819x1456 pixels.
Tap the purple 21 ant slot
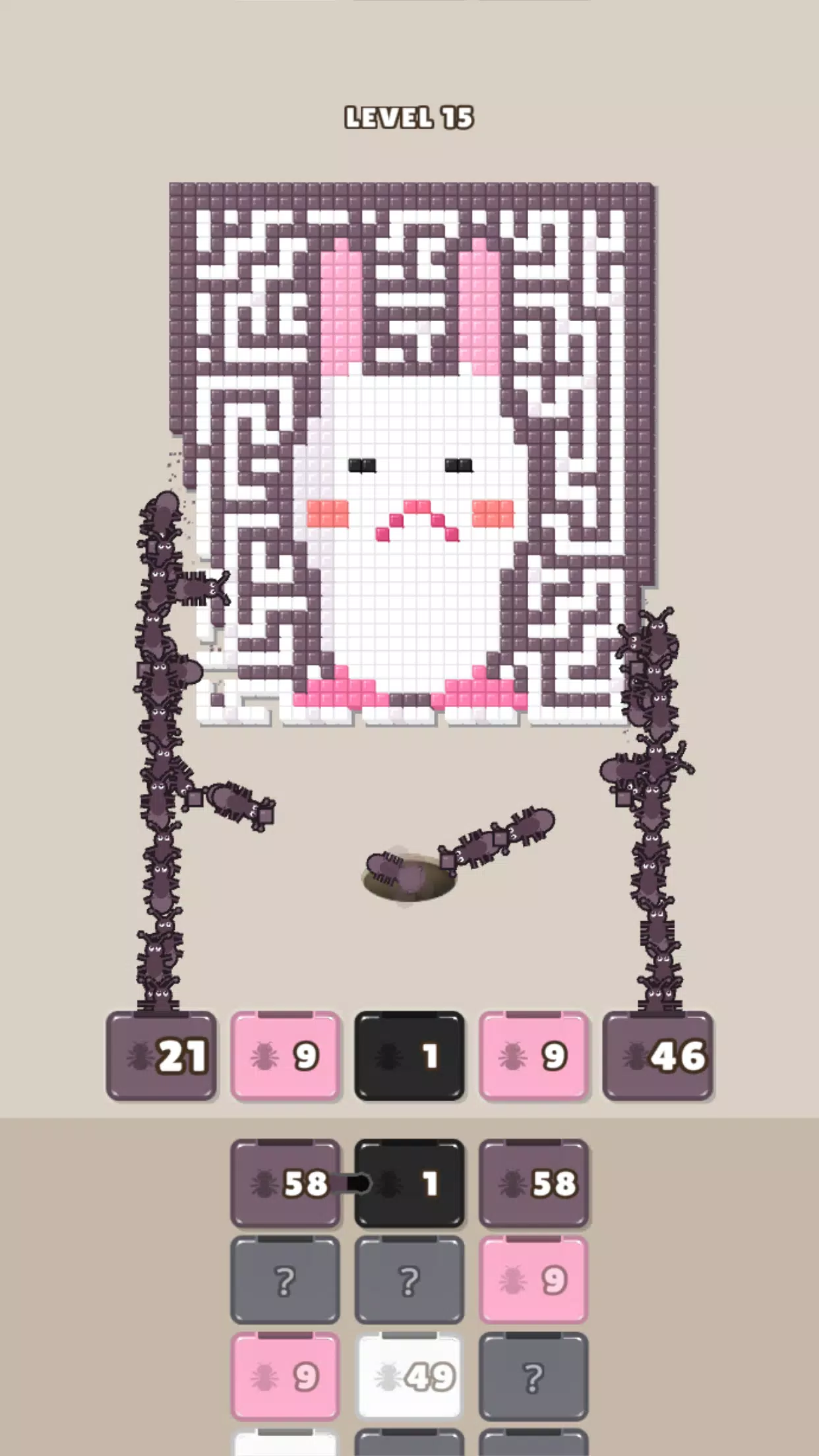(x=162, y=1055)
